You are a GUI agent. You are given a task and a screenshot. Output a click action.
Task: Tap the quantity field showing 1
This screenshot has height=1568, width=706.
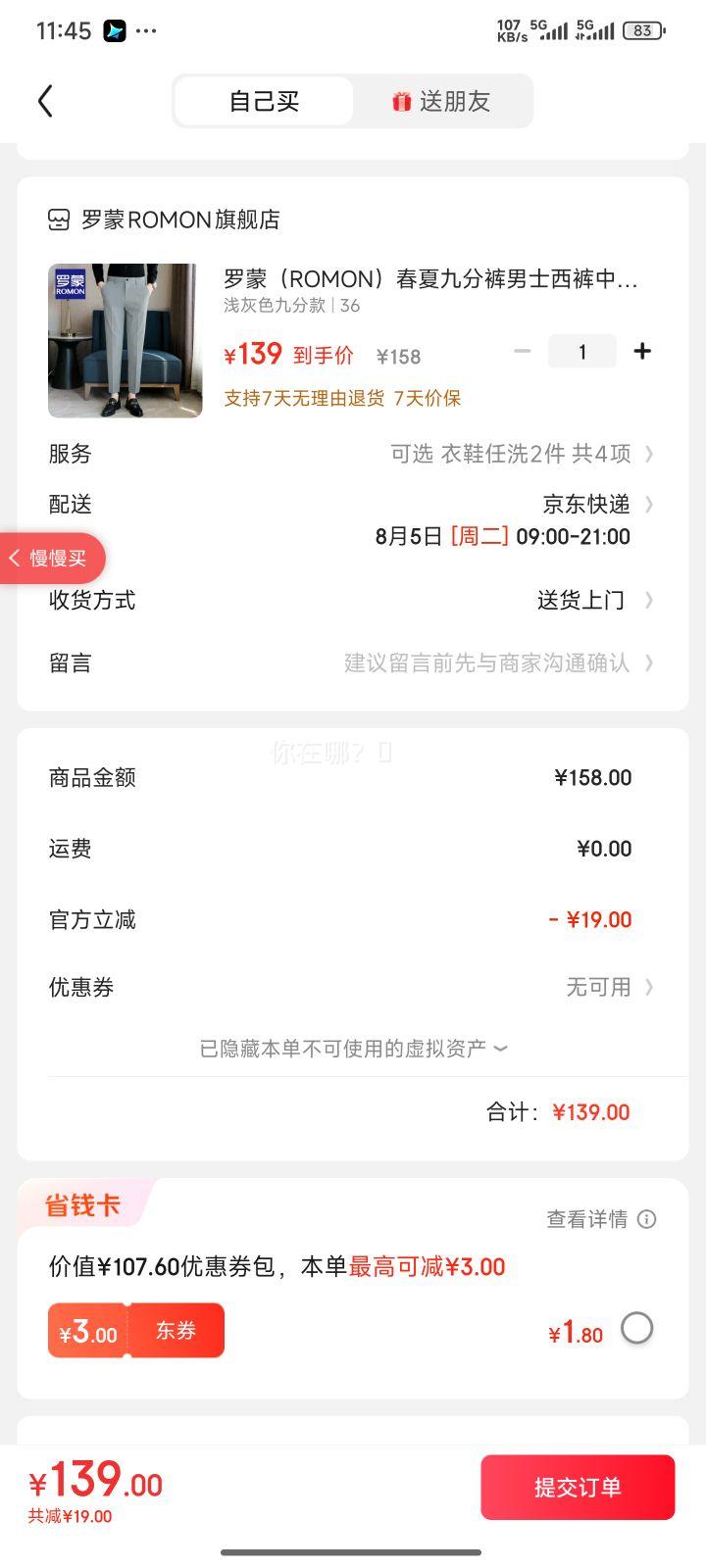(582, 351)
